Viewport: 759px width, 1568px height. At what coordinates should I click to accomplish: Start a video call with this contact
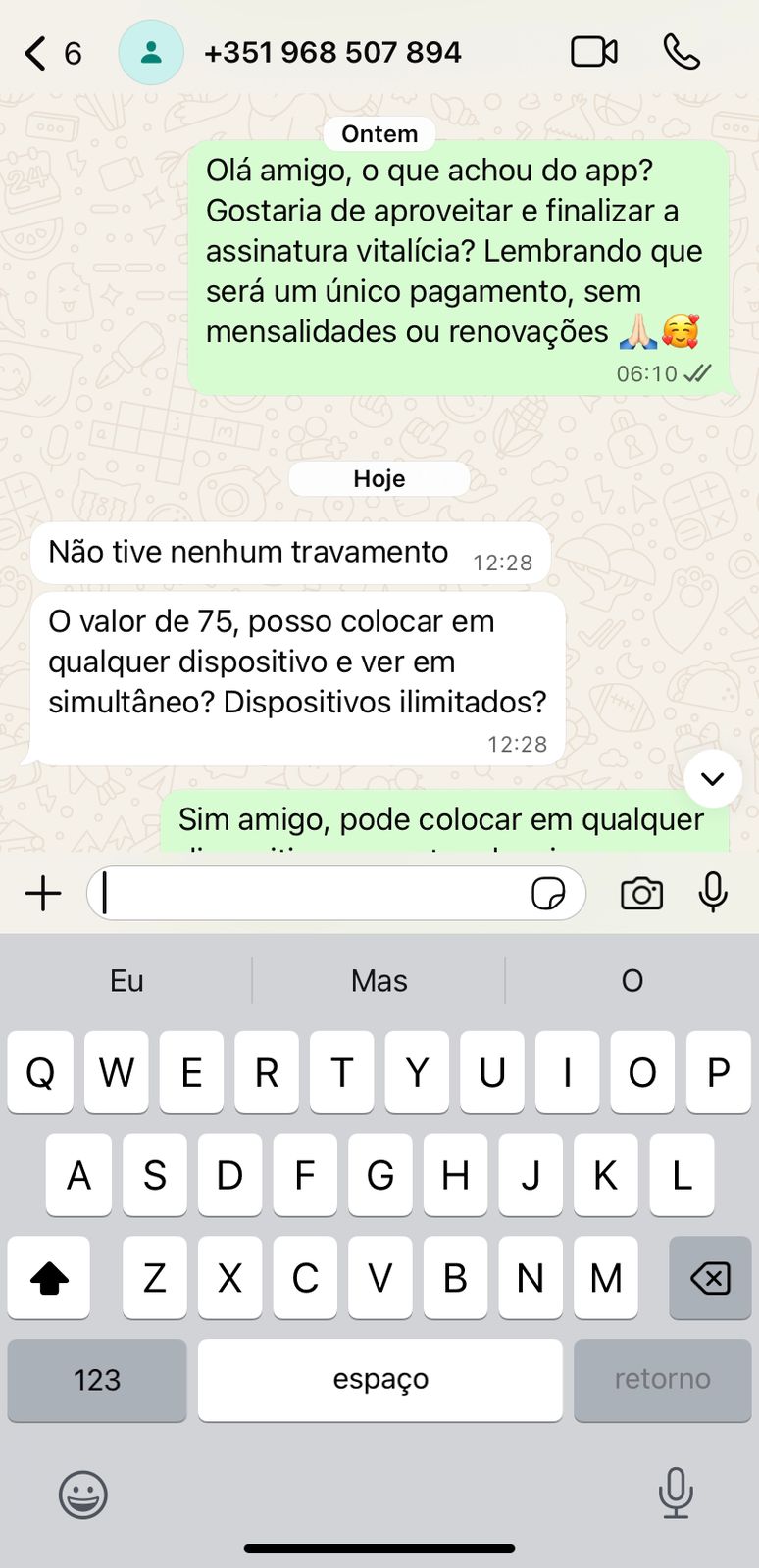point(594,52)
